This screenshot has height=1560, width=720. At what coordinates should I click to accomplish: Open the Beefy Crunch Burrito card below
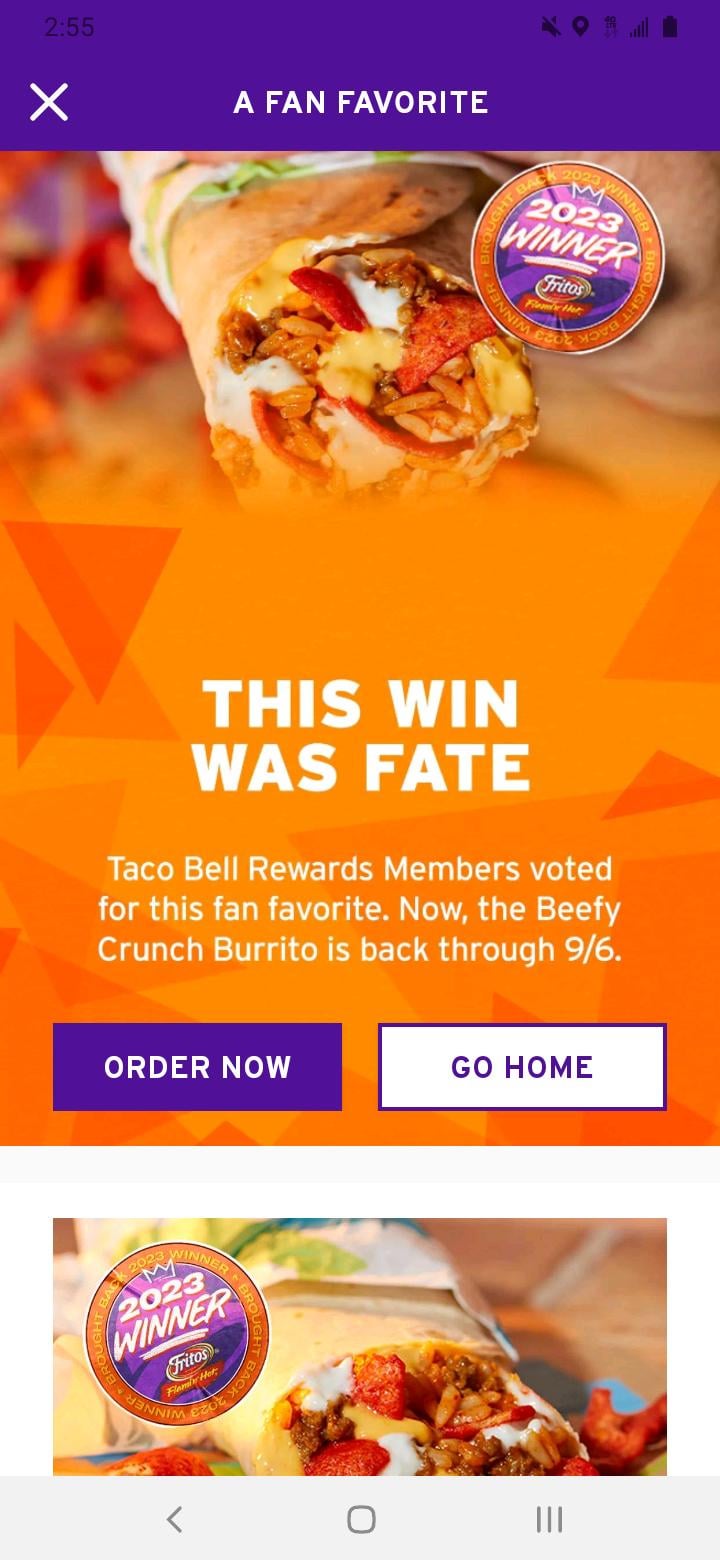360,1345
